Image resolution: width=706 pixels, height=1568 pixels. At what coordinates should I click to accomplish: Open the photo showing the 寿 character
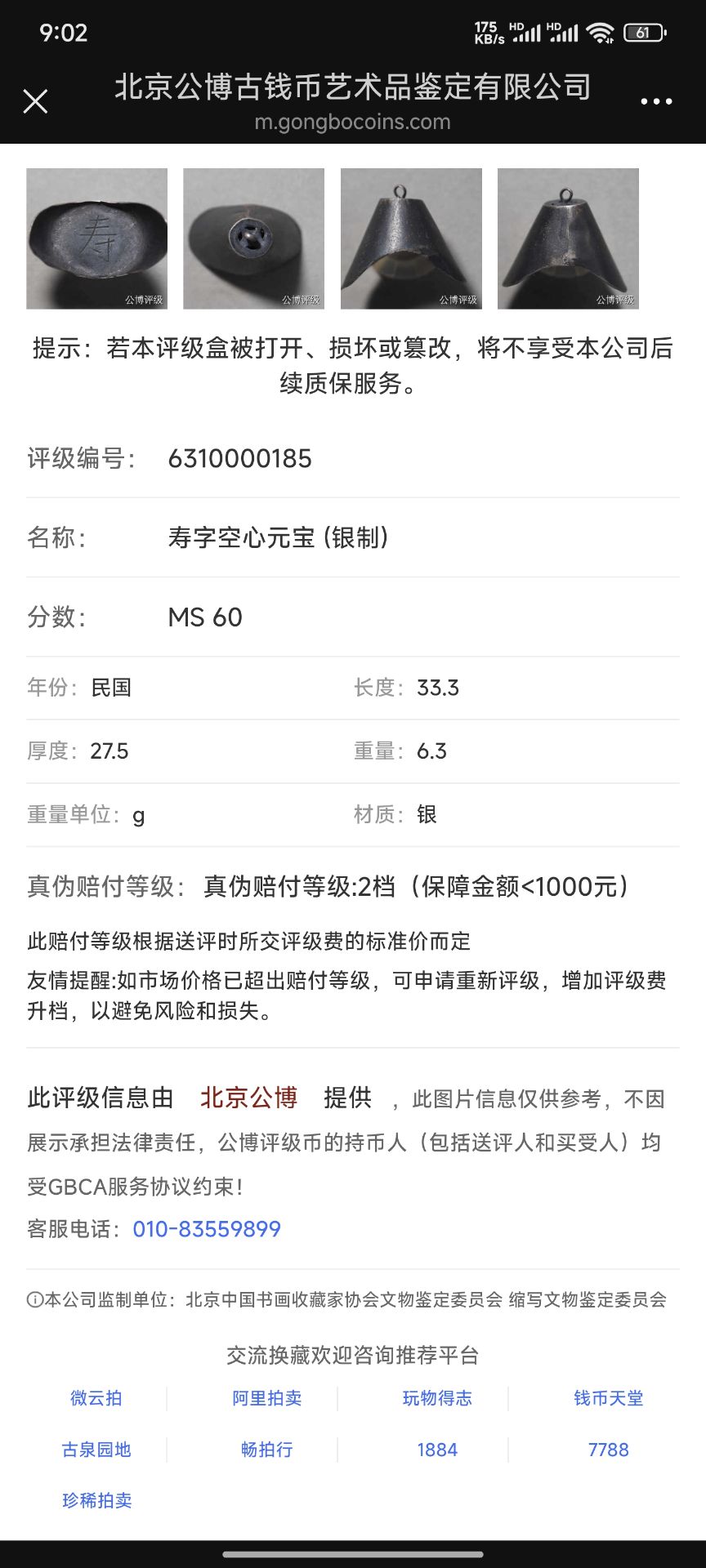(97, 238)
